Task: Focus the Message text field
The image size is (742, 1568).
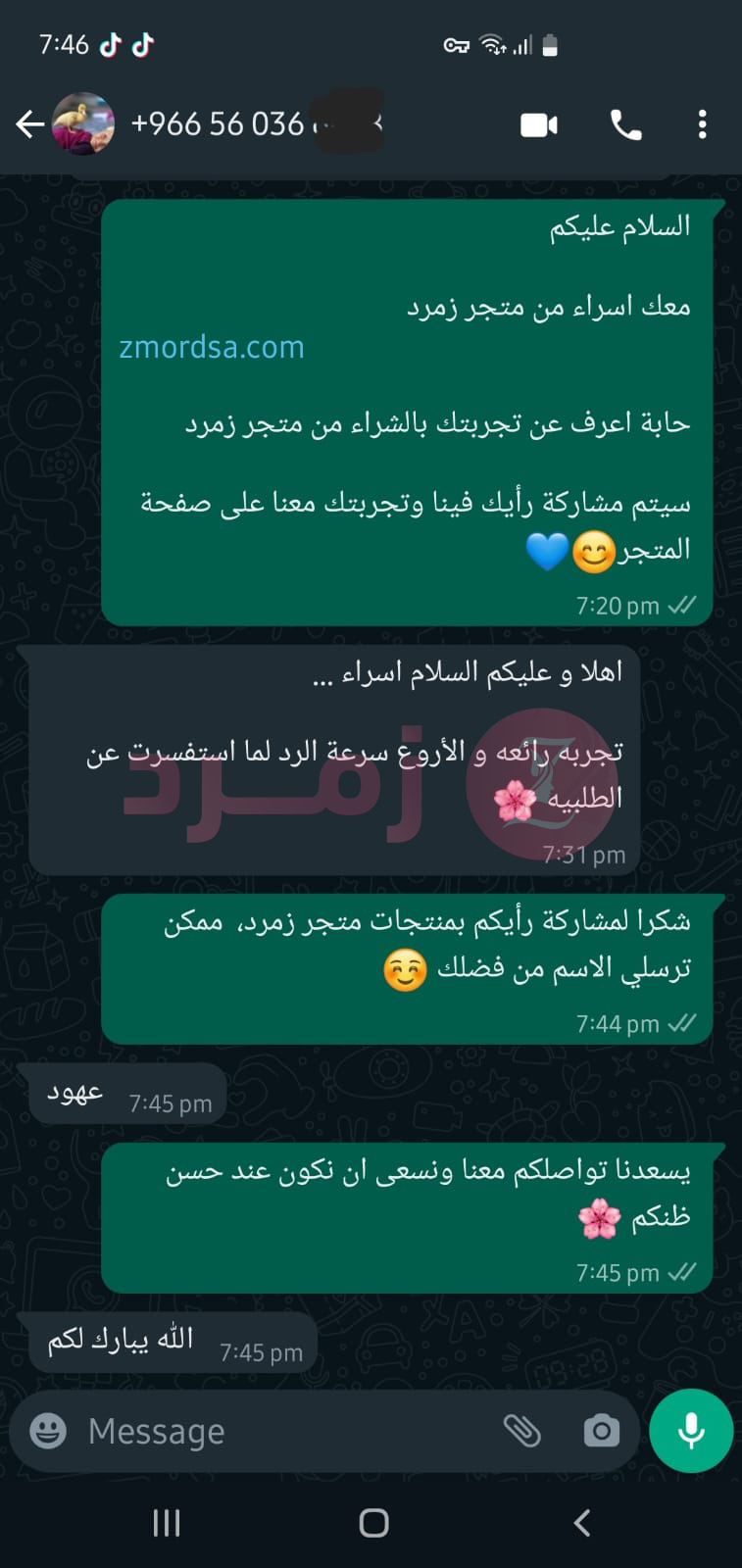Action: (284, 1431)
